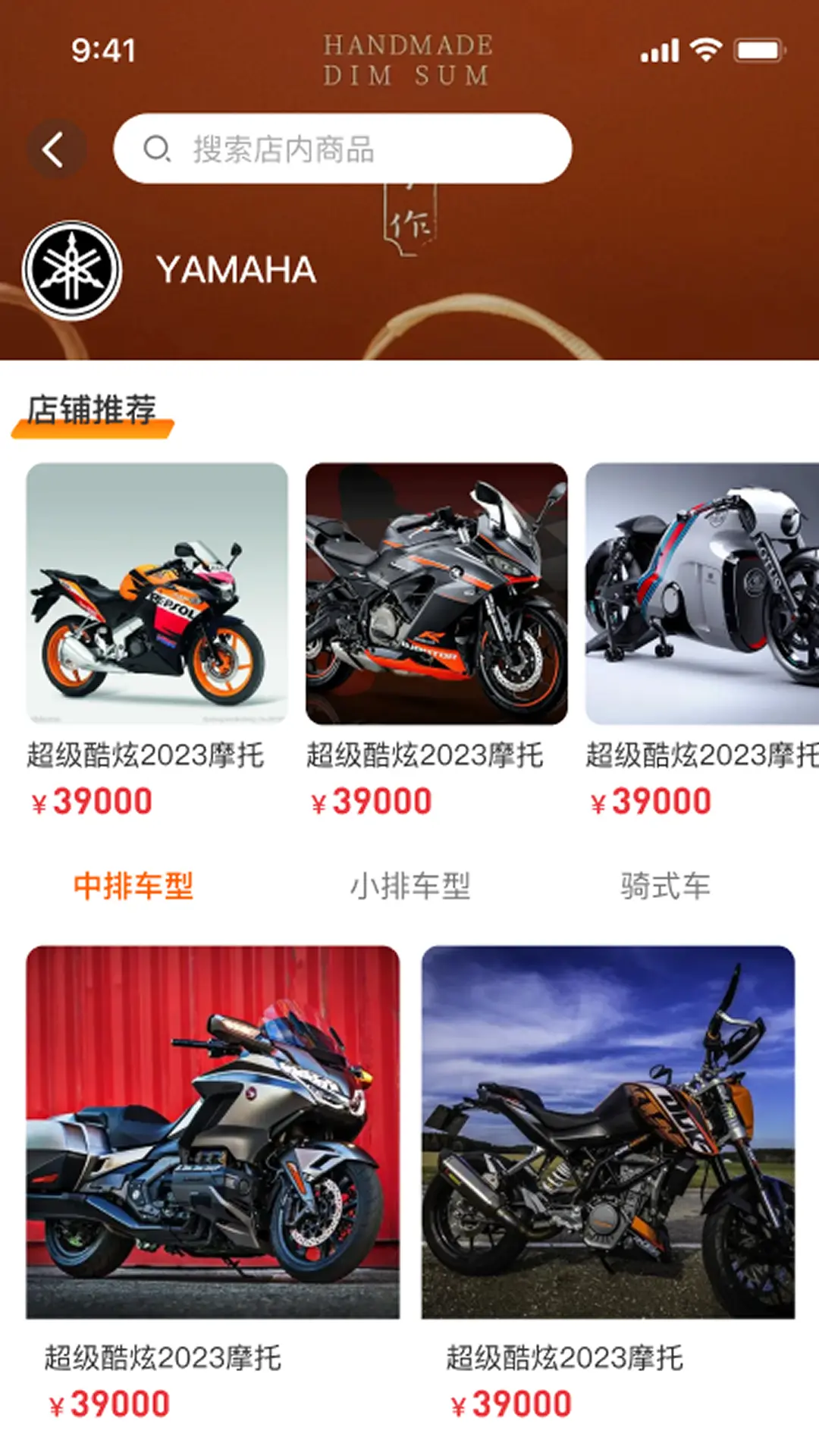Image resolution: width=819 pixels, height=1456 pixels.
Task: Tap the Wi-Fi icon in status bar
Action: 707,51
